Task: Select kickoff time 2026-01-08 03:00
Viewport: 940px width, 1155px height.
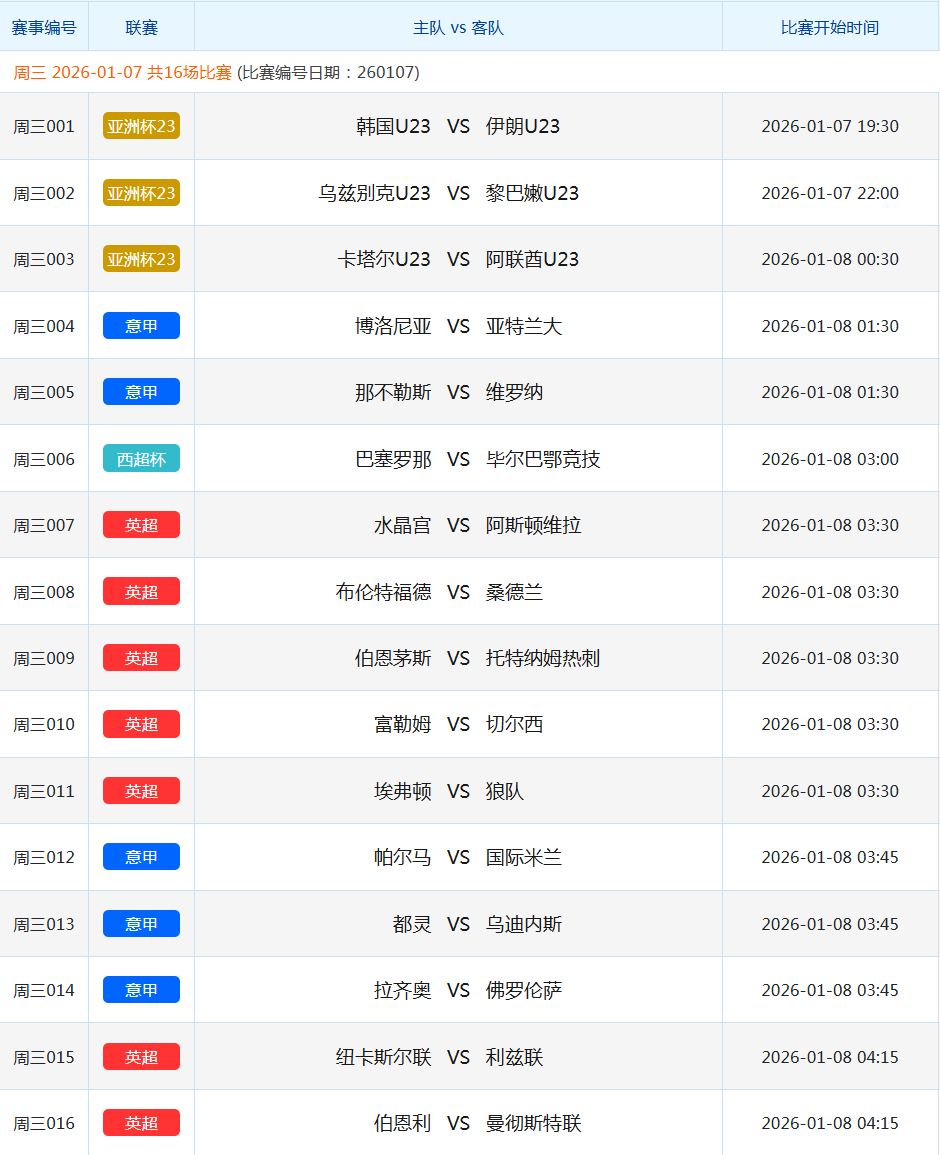Action: [x=828, y=458]
